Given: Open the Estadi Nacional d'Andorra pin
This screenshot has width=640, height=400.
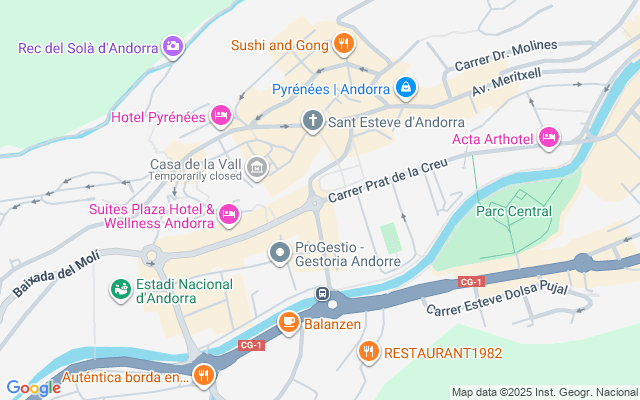Looking at the screenshot, I should (121, 289).
